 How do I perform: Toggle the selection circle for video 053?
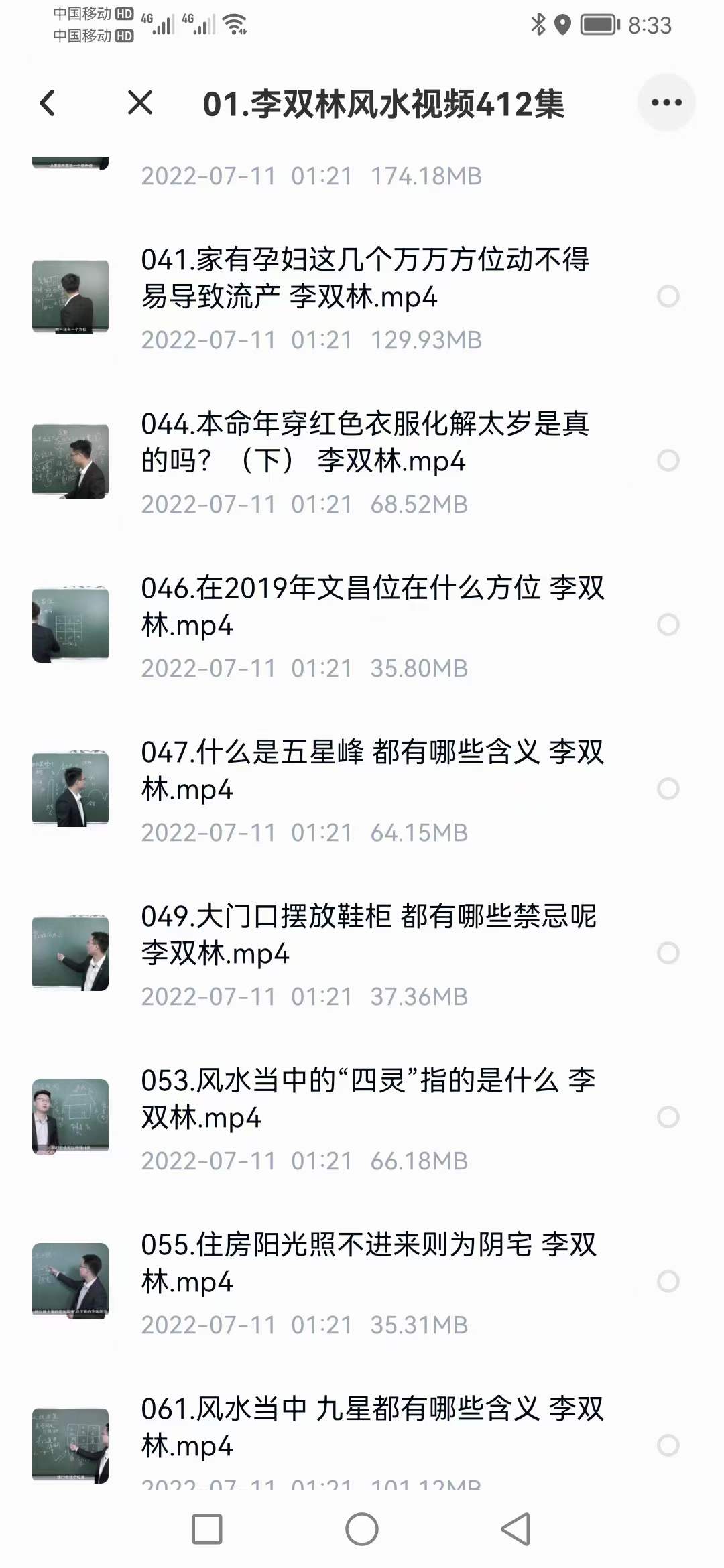pyautogui.click(x=666, y=1117)
